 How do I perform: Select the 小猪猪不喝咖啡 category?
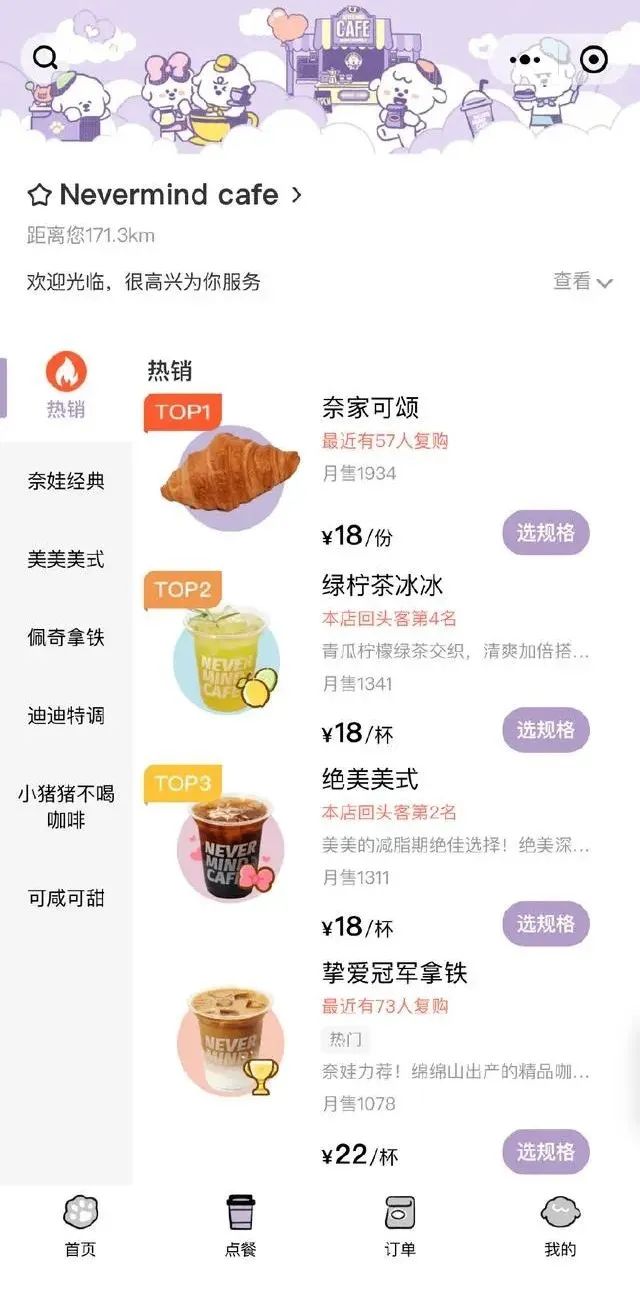[x=66, y=807]
